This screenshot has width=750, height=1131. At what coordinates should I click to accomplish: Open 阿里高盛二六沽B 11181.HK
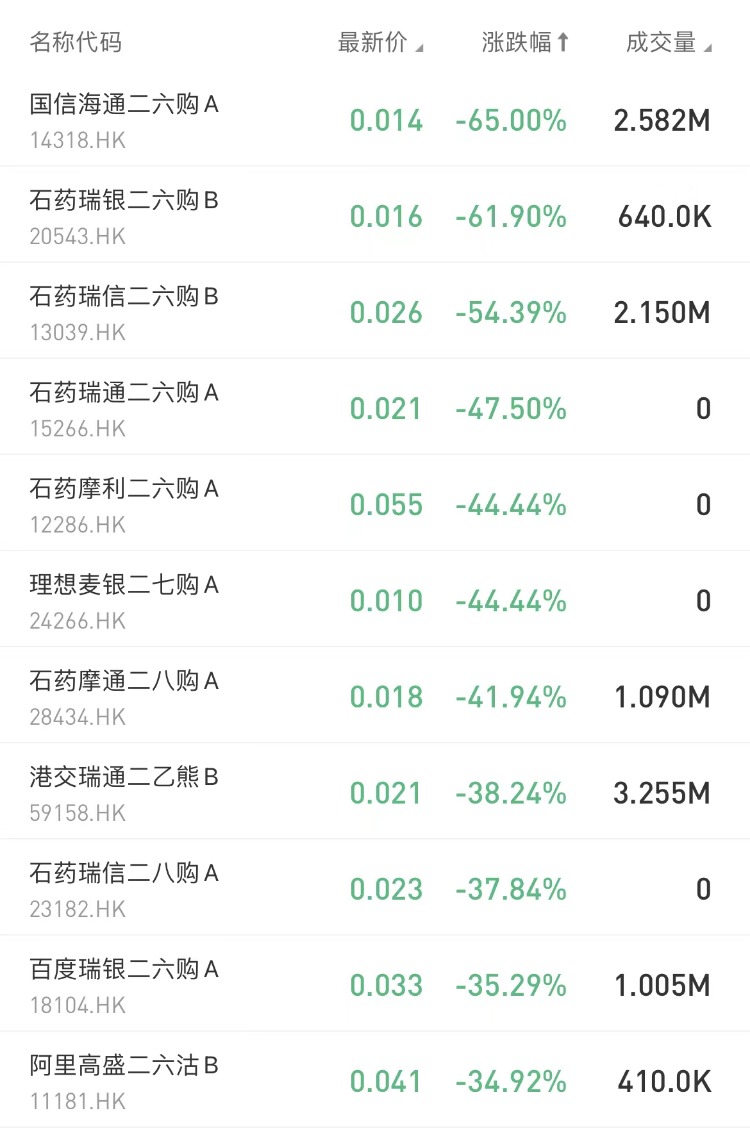(x=124, y=1079)
